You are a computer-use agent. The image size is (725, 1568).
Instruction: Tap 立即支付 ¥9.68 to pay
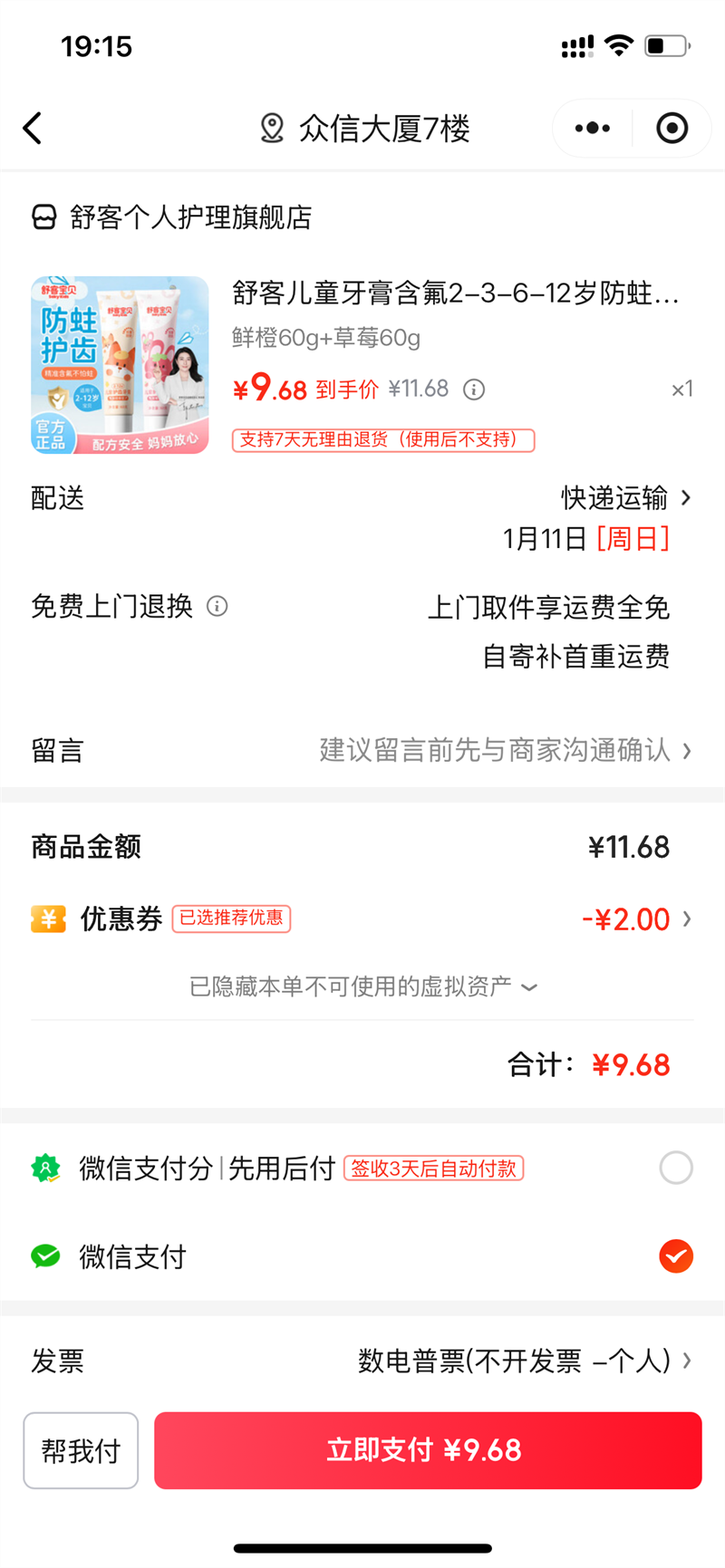(428, 1450)
